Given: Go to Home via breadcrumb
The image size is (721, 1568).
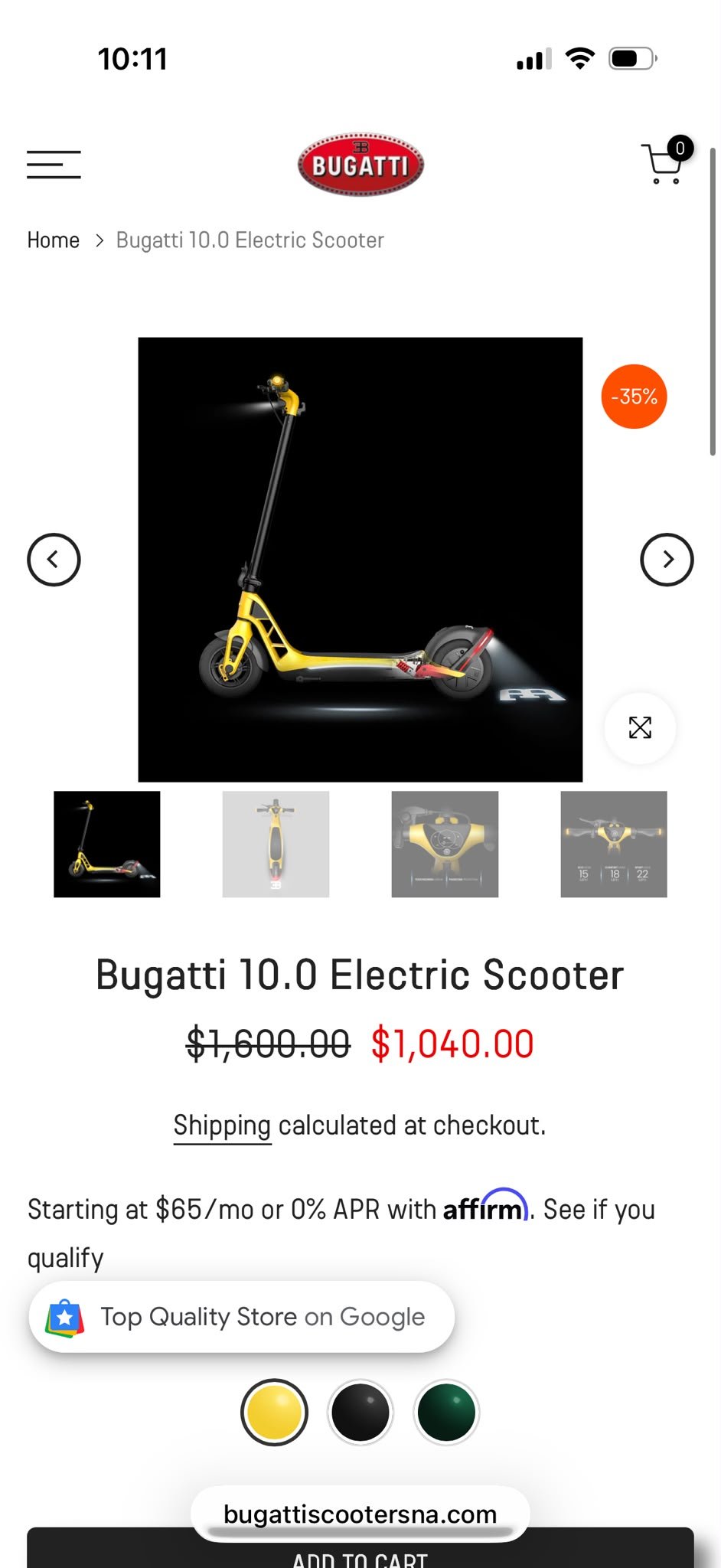Looking at the screenshot, I should 54,240.
